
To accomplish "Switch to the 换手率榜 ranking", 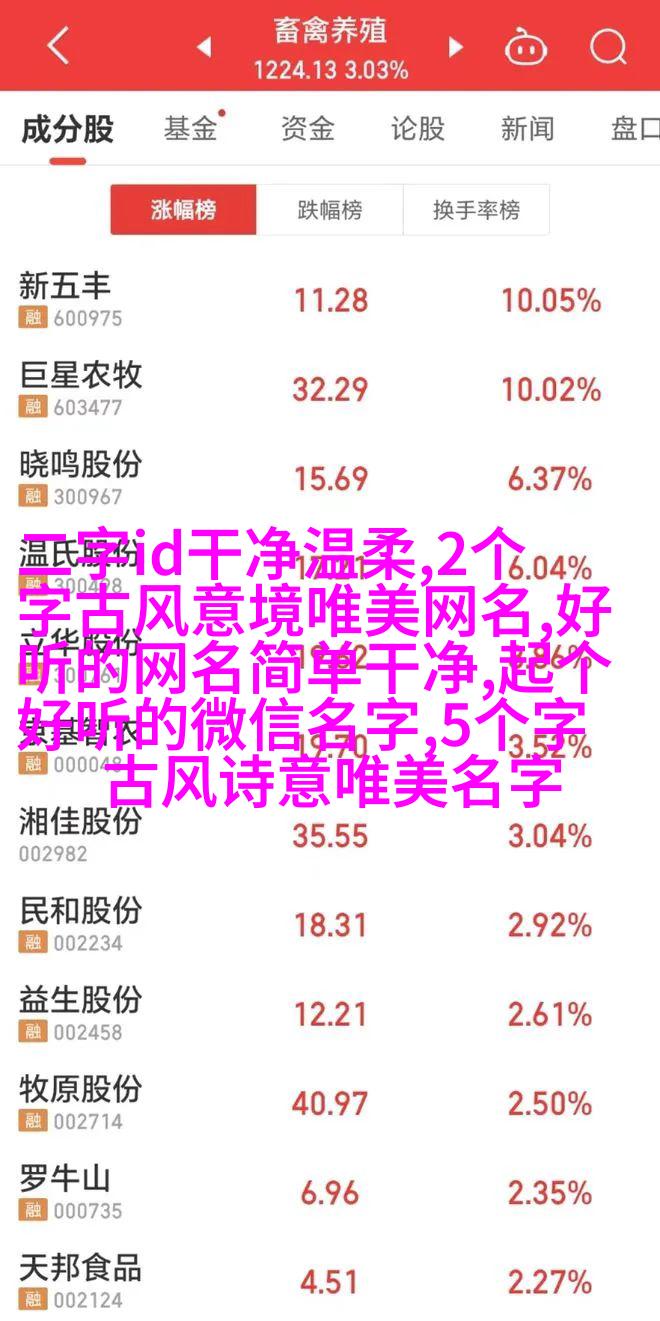I will point(476,211).
